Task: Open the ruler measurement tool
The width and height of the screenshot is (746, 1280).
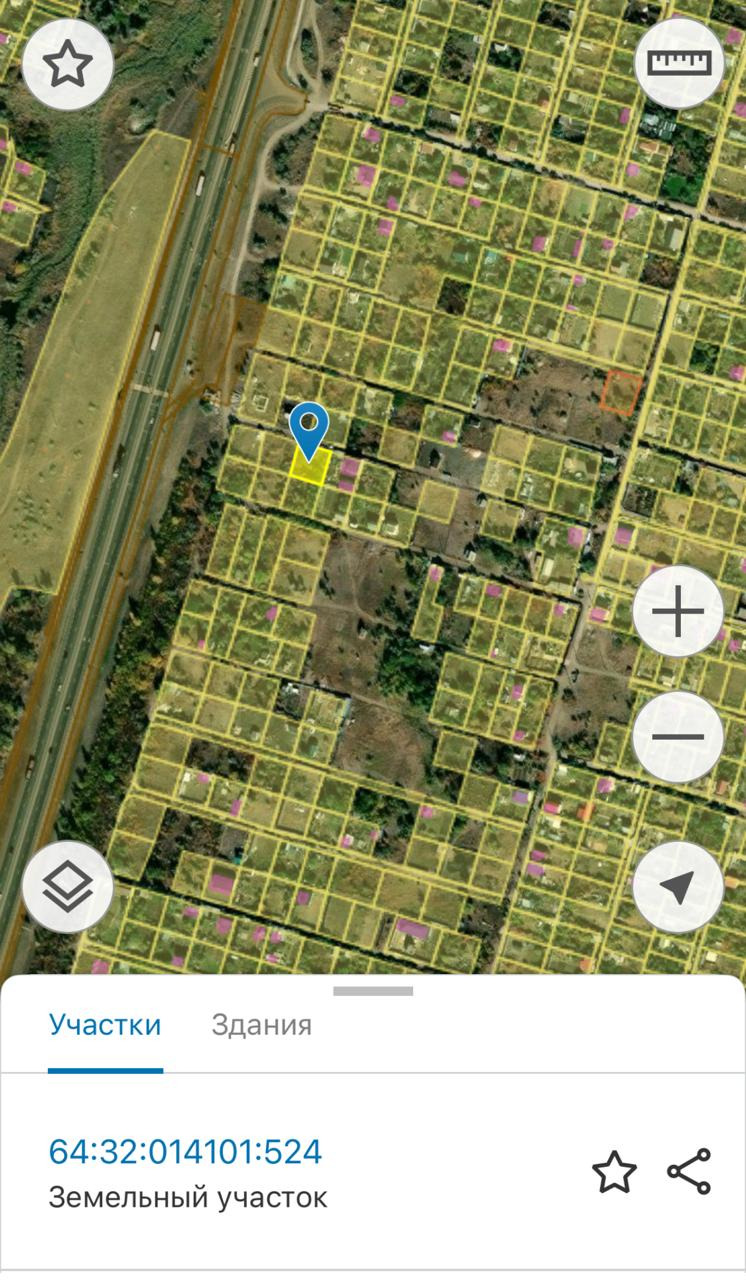Action: pyautogui.click(x=679, y=62)
